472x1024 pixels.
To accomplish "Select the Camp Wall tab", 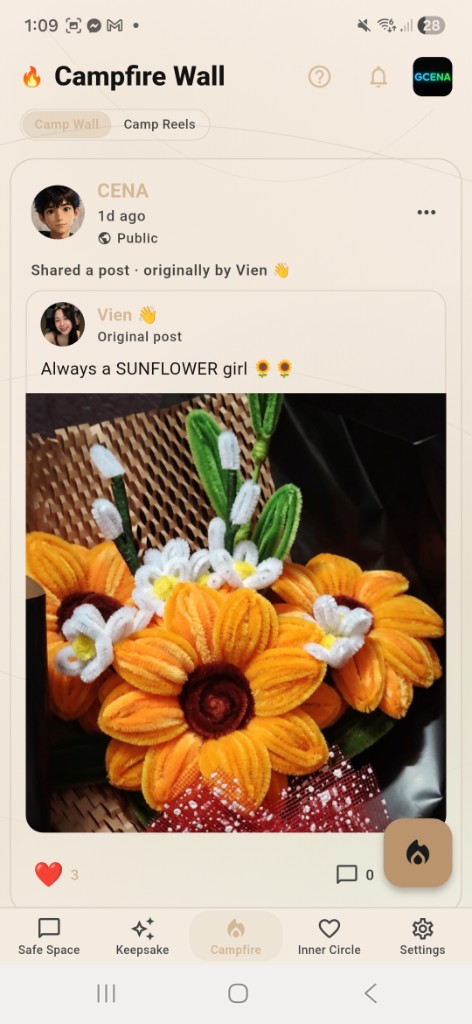I will pyautogui.click(x=66, y=124).
